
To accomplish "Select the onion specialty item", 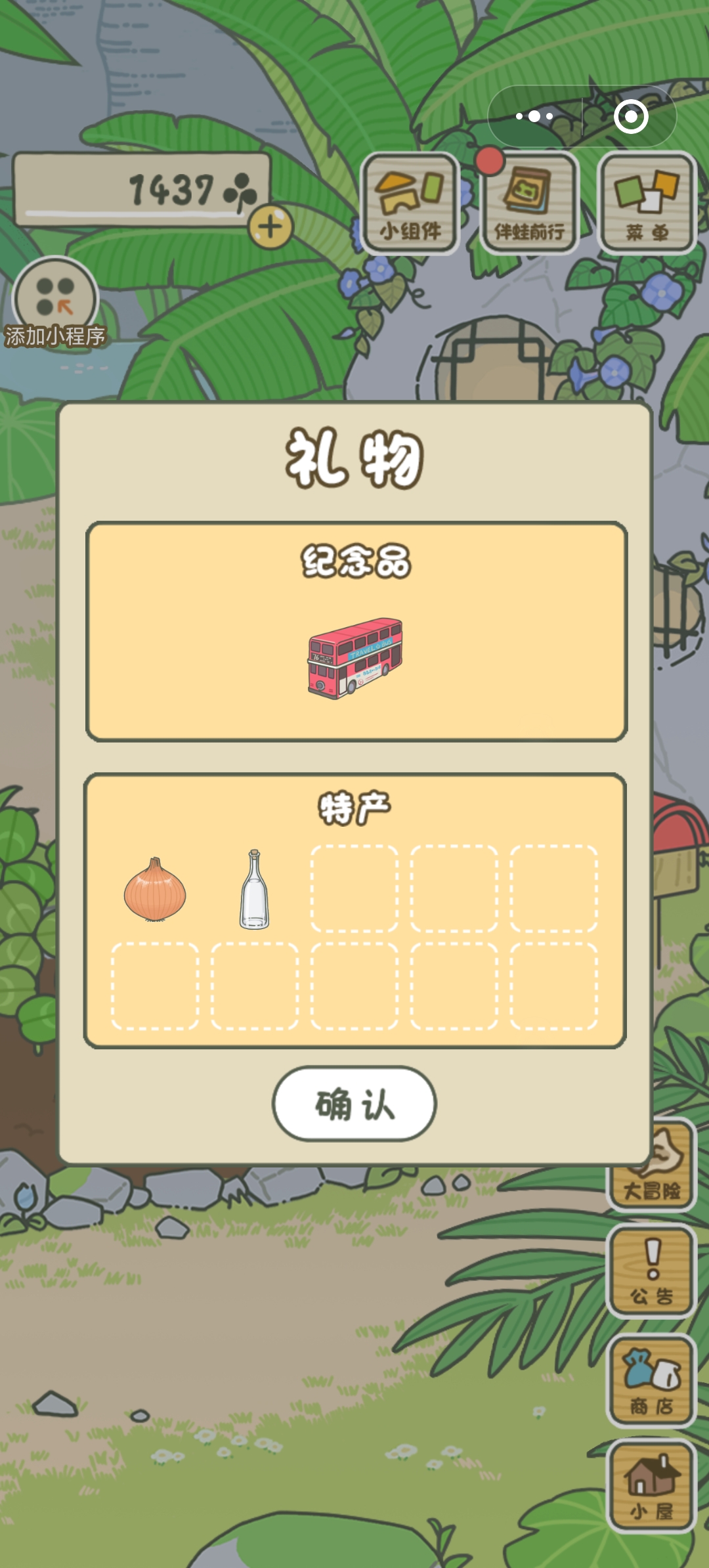I will (155, 889).
